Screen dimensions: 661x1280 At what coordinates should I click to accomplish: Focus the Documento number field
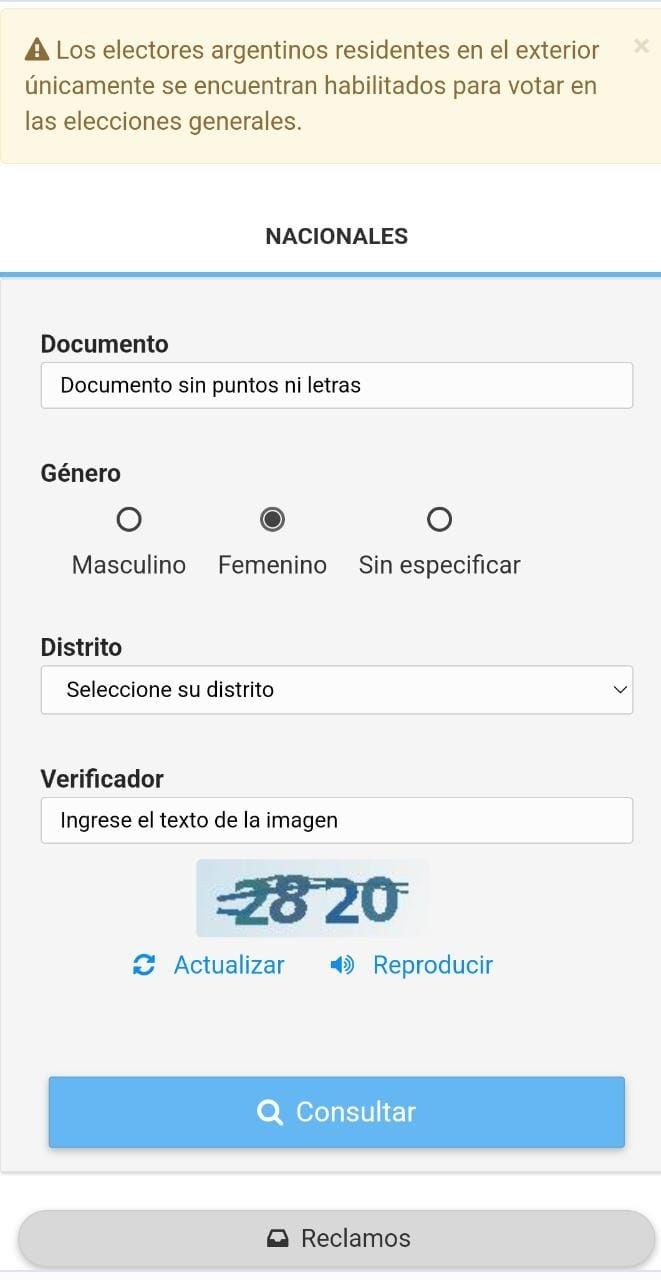336,385
